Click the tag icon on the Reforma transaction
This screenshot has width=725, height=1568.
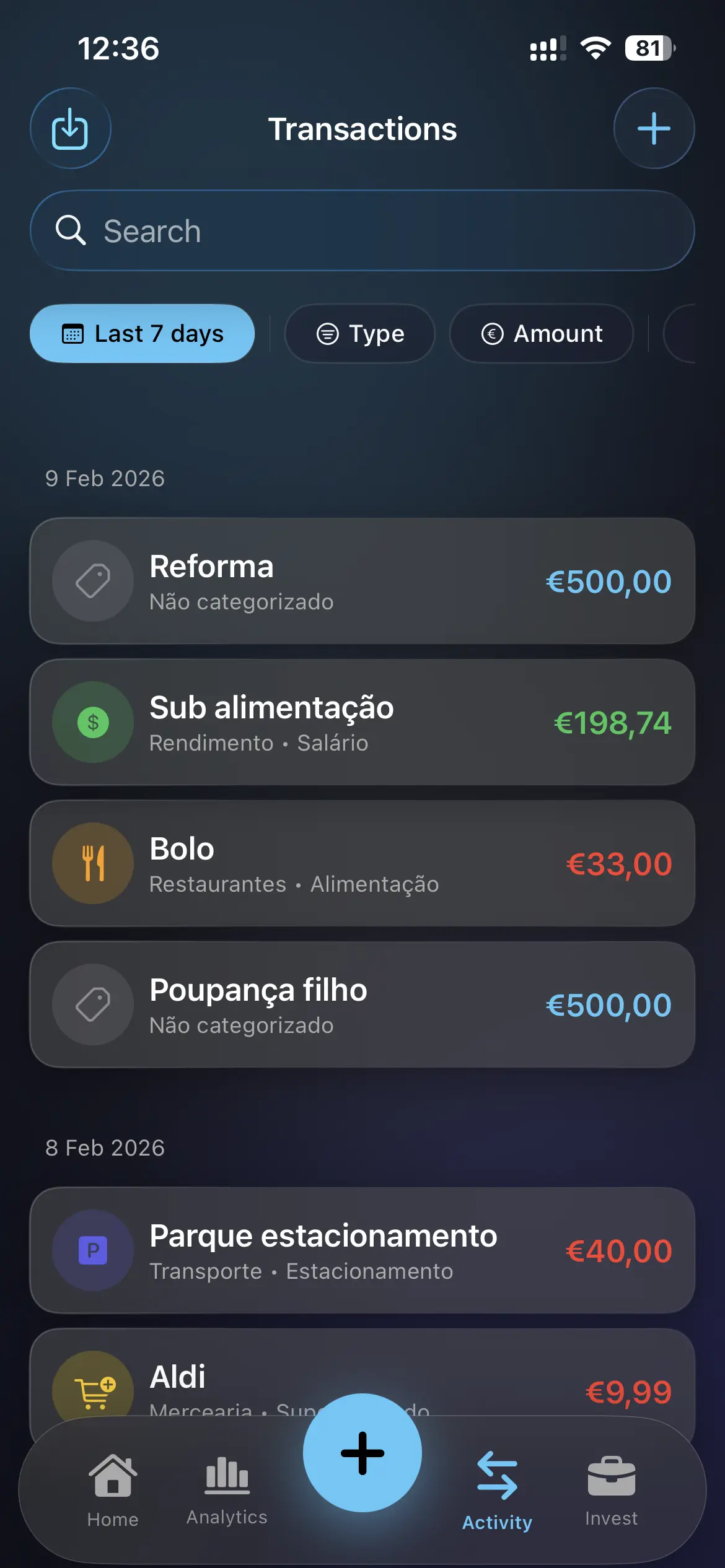[x=92, y=579]
